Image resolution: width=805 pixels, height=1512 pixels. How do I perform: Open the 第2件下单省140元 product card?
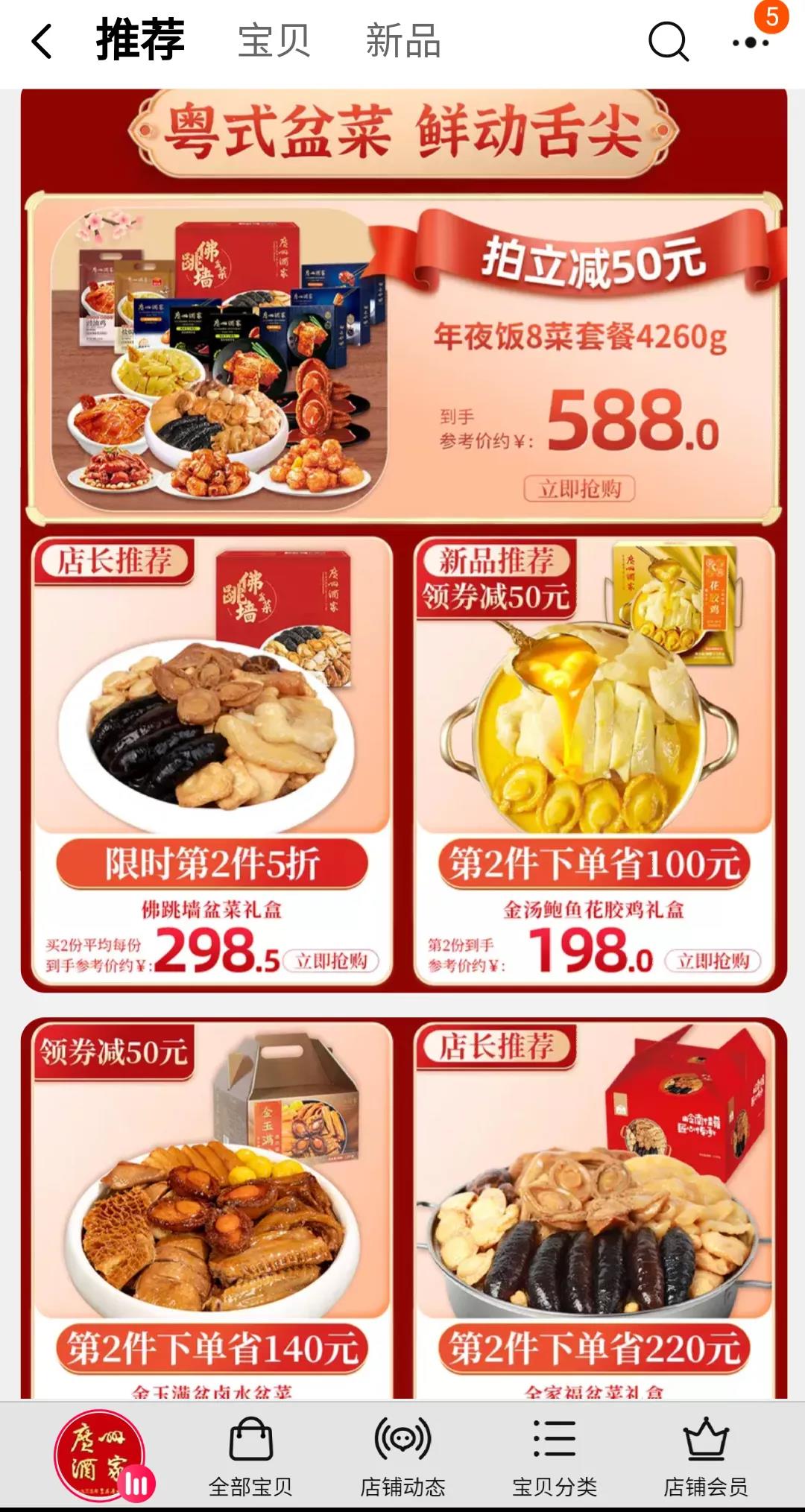pyautogui.click(x=212, y=1207)
